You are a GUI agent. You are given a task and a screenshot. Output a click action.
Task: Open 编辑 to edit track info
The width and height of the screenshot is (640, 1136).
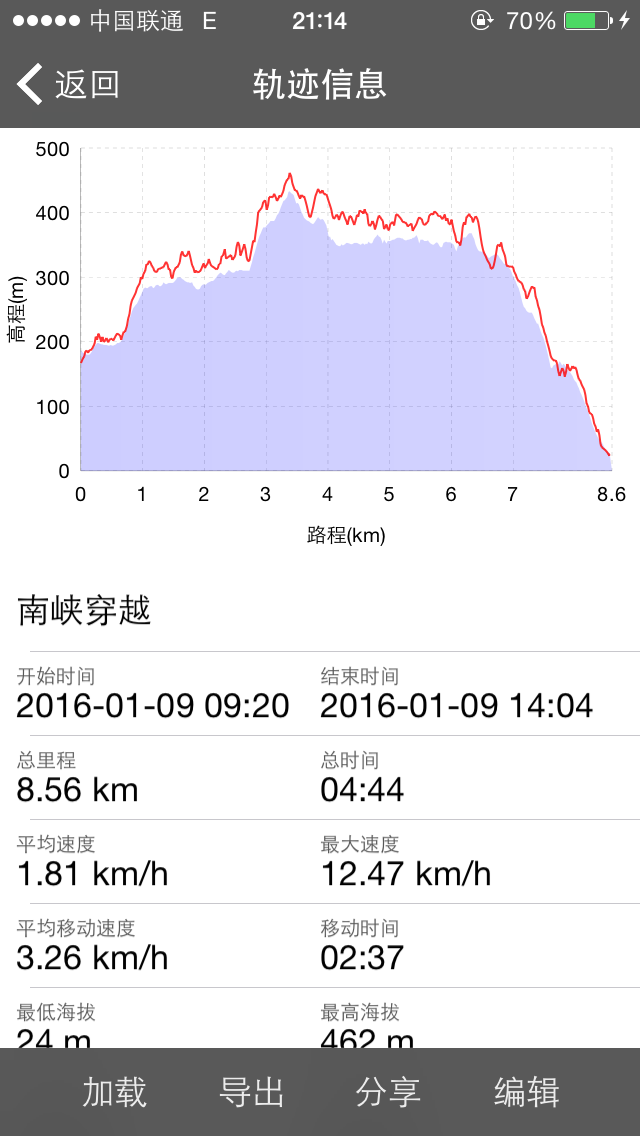(x=526, y=1092)
